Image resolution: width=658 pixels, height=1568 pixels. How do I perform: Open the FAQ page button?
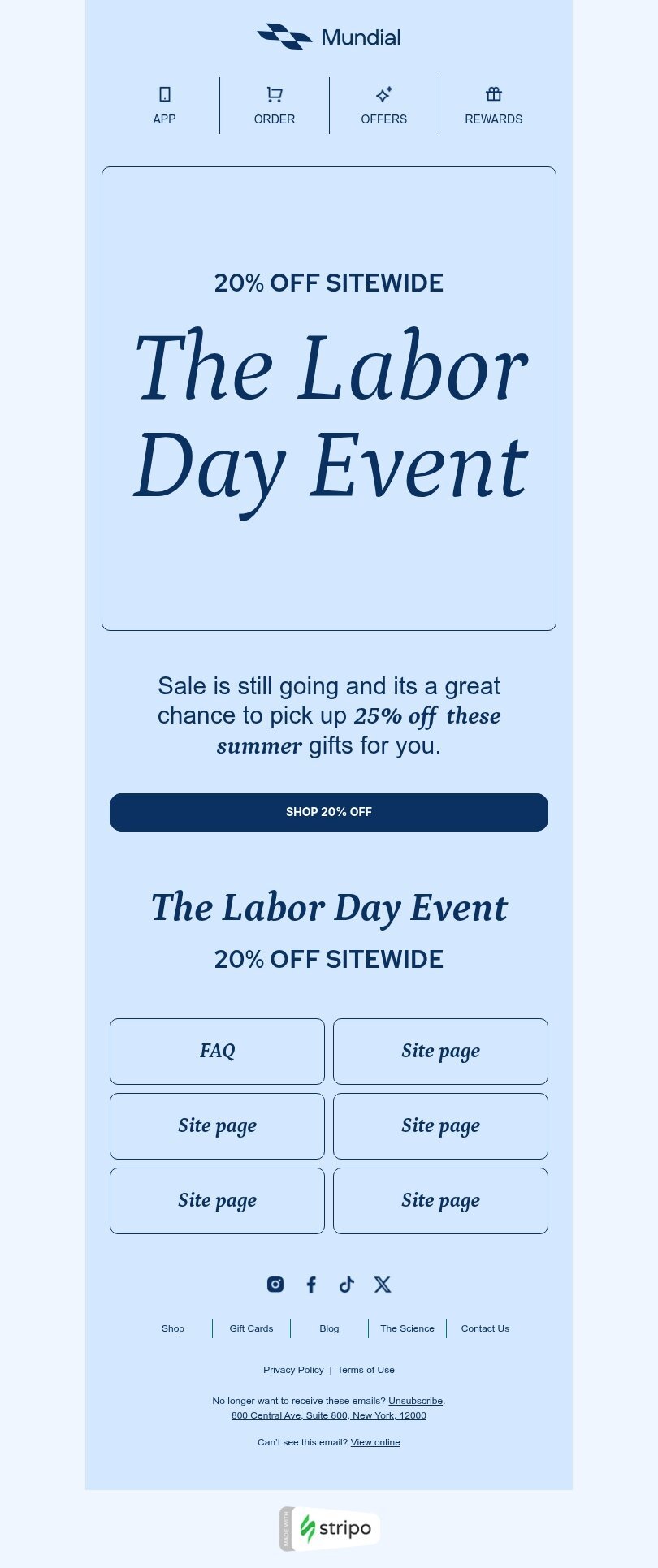click(217, 1051)
